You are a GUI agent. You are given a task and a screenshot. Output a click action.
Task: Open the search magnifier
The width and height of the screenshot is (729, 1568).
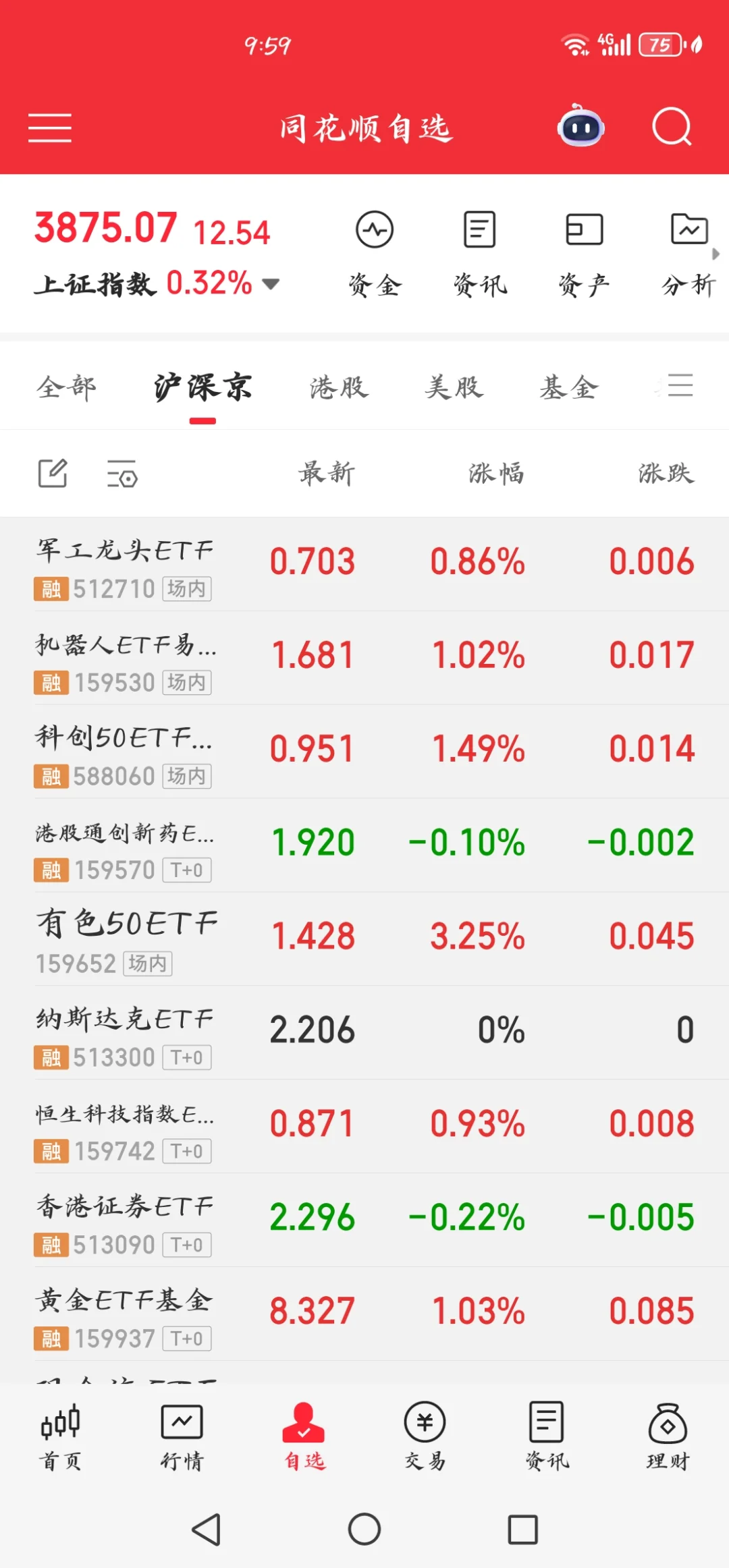click(672, 127)
